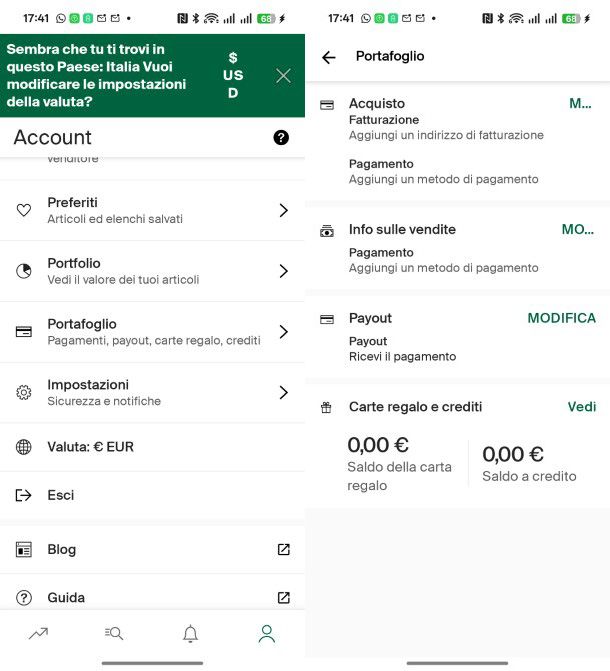Dismiss the currency settings banner
This screenshot has width=610, height=671.
pos(283,76)
